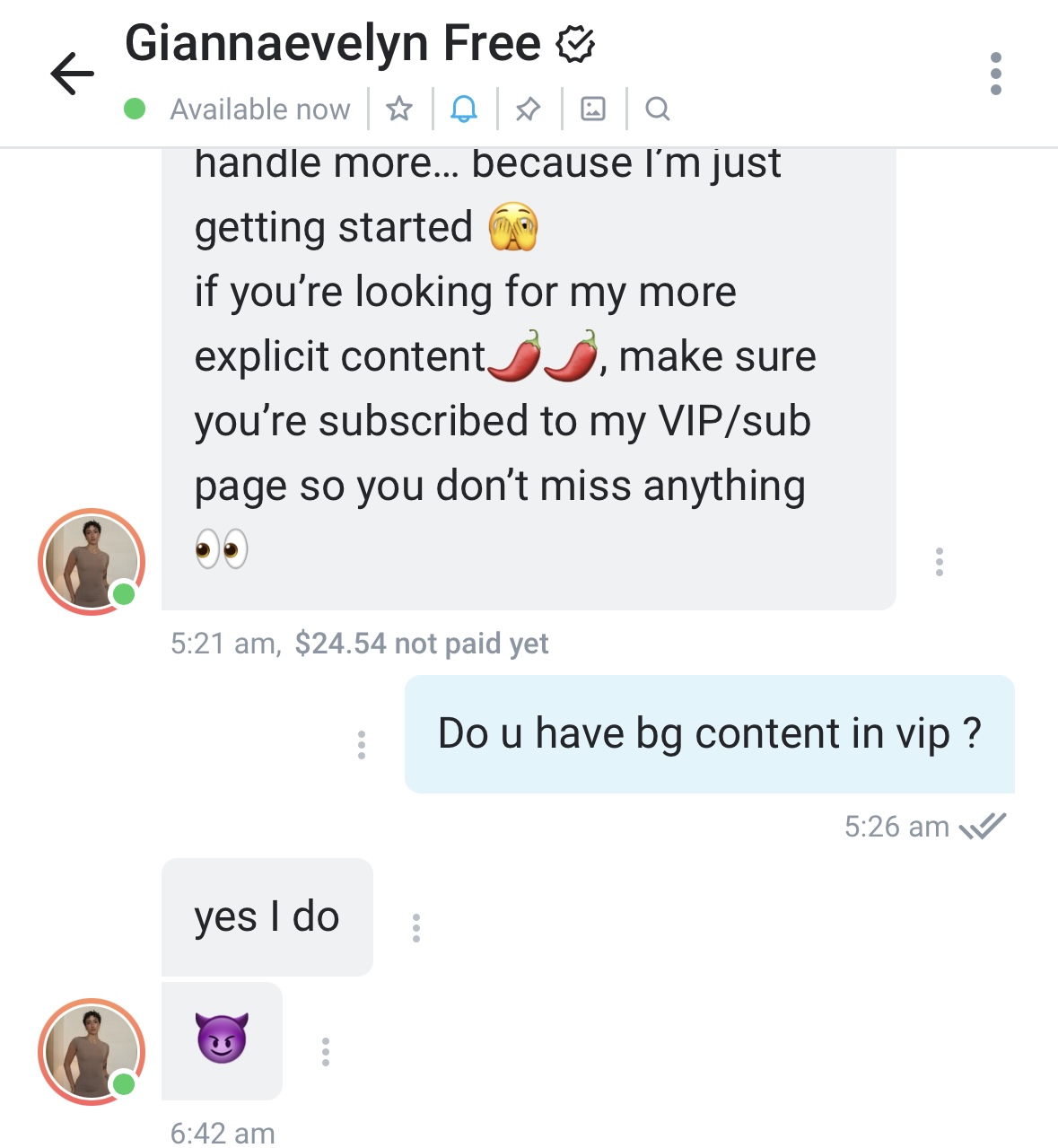The width and height of the screenshot is (1058, 1148).
Task: Open the chat media gallery icon
Action: [x=593, y=109]
